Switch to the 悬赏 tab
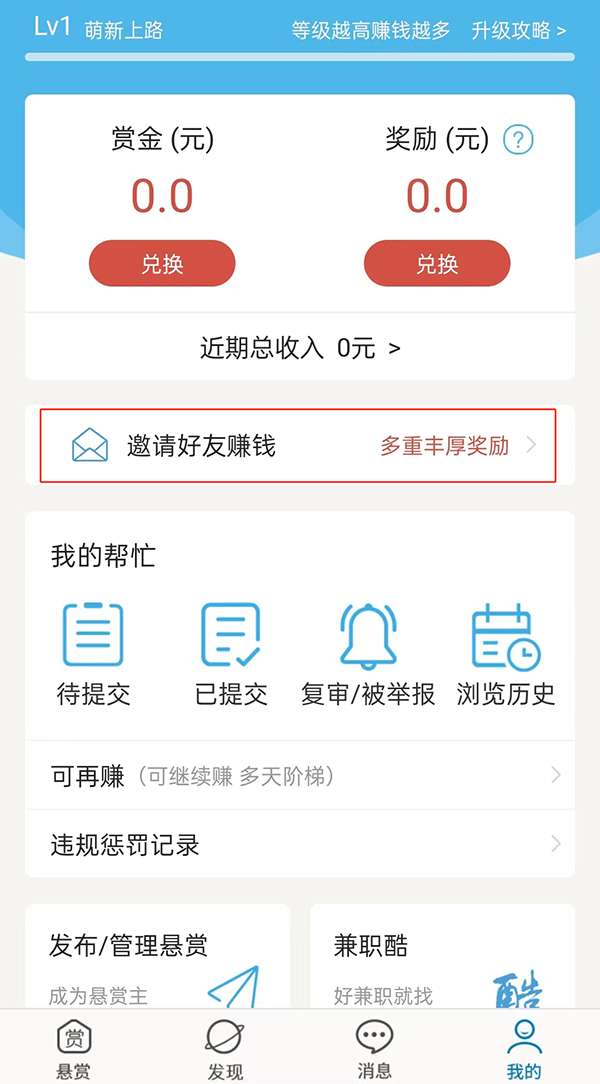Image resolution: width=600 pixels, height=1084 pixels. pos(73,1048)
